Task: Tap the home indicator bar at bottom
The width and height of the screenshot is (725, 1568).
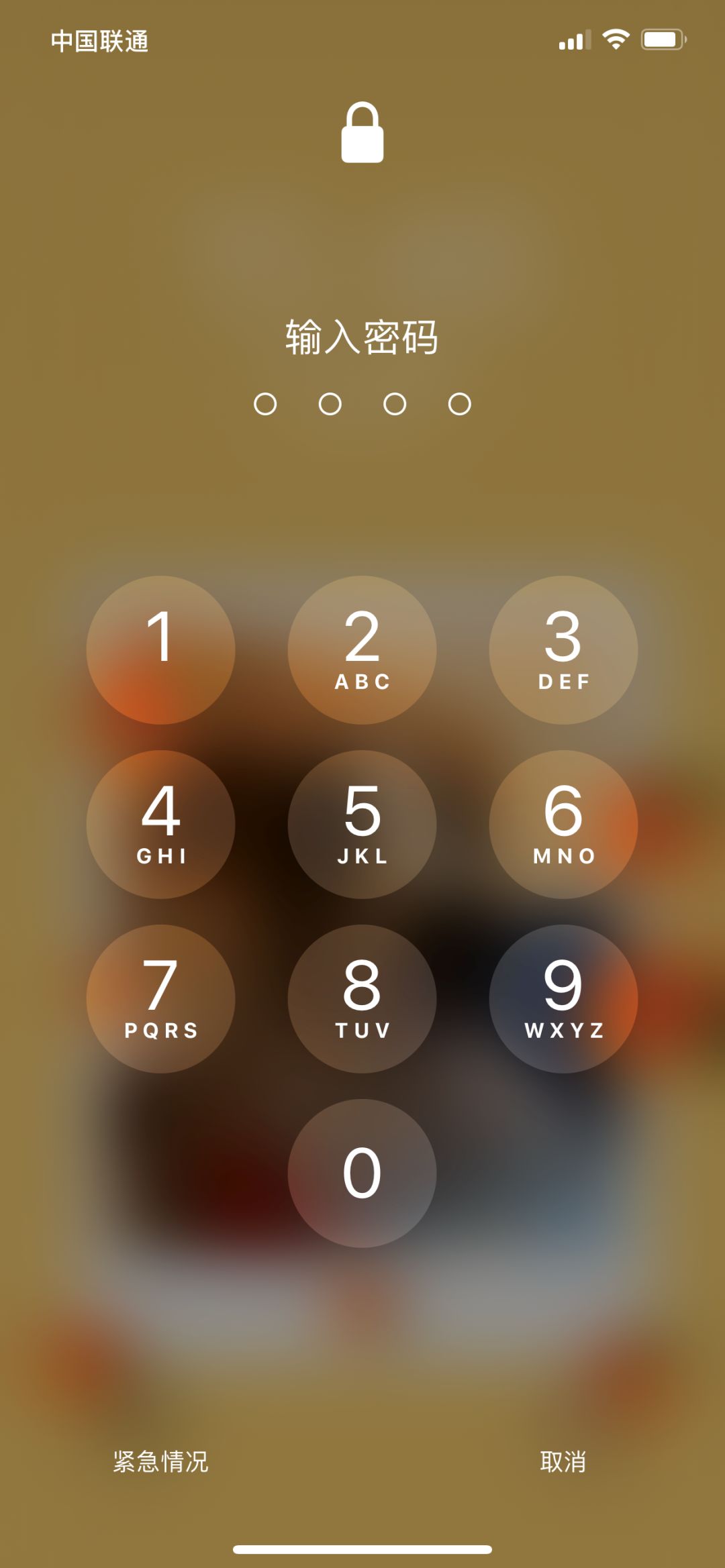Action: pos(362,1550)
